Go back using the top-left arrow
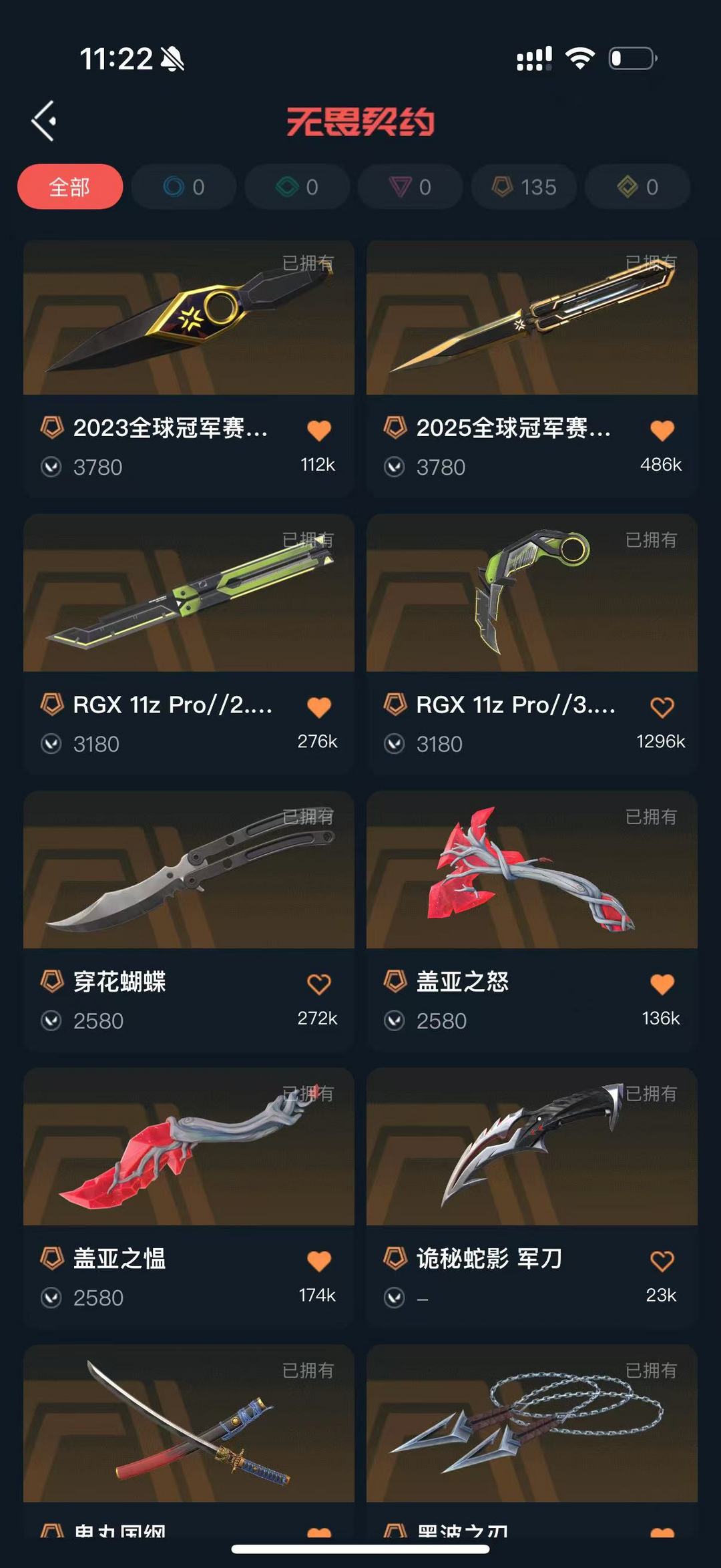 [x=44, y=122]
